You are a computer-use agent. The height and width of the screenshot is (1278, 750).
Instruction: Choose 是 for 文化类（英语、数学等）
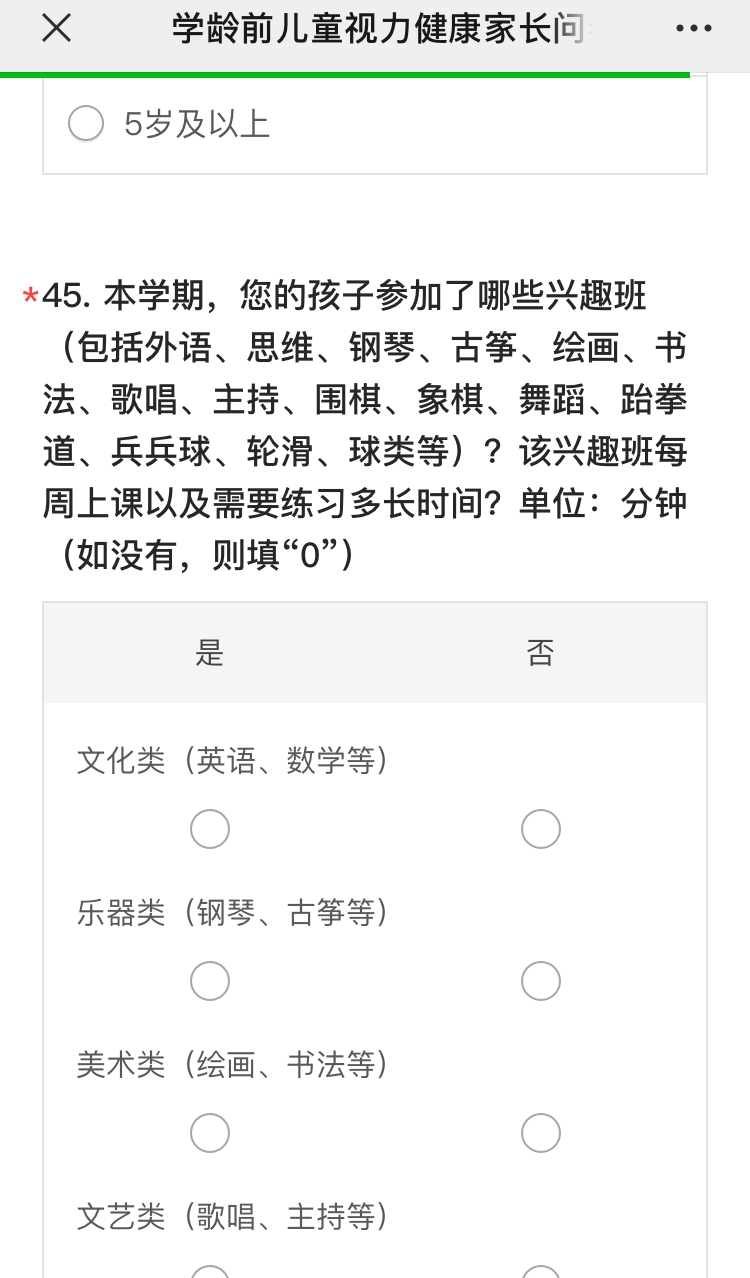point(210,829)
